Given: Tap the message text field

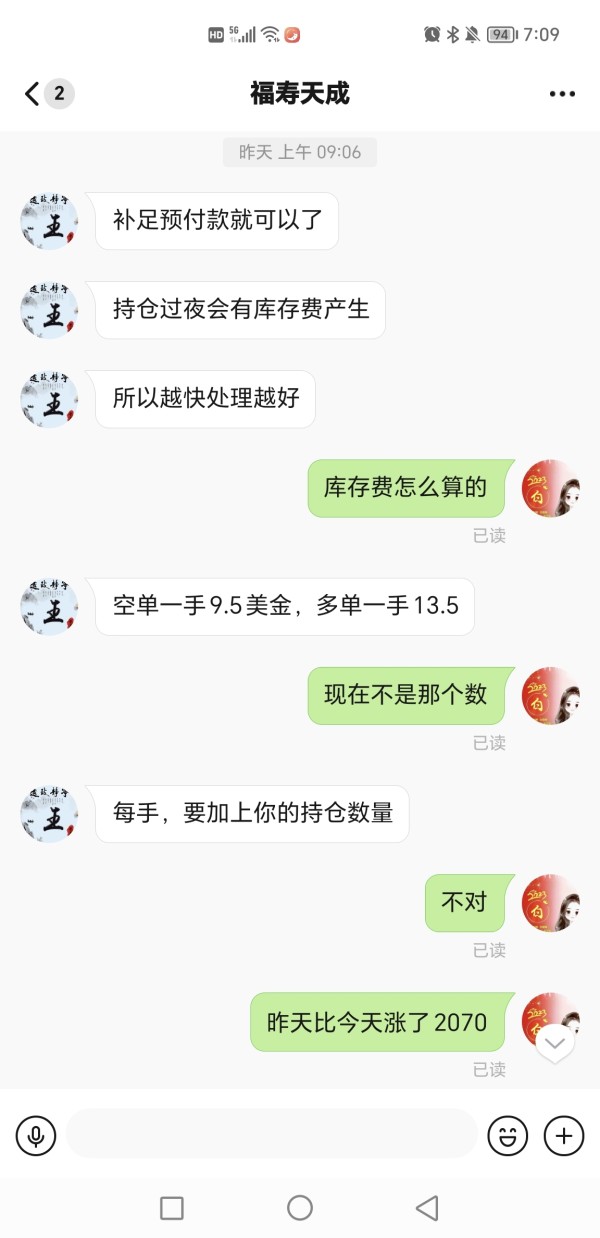Looking at the screenshot, I should tap(272, 1134).
